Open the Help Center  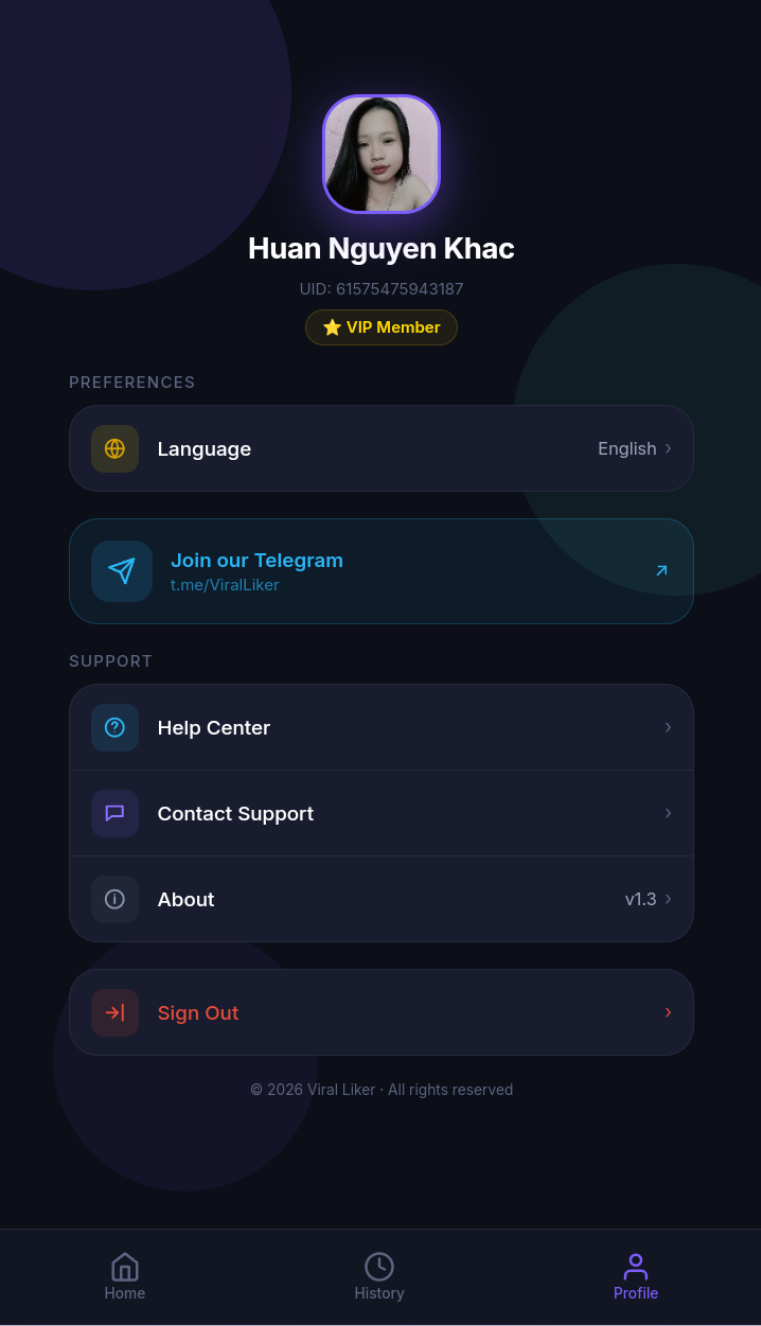coord(380,728)
